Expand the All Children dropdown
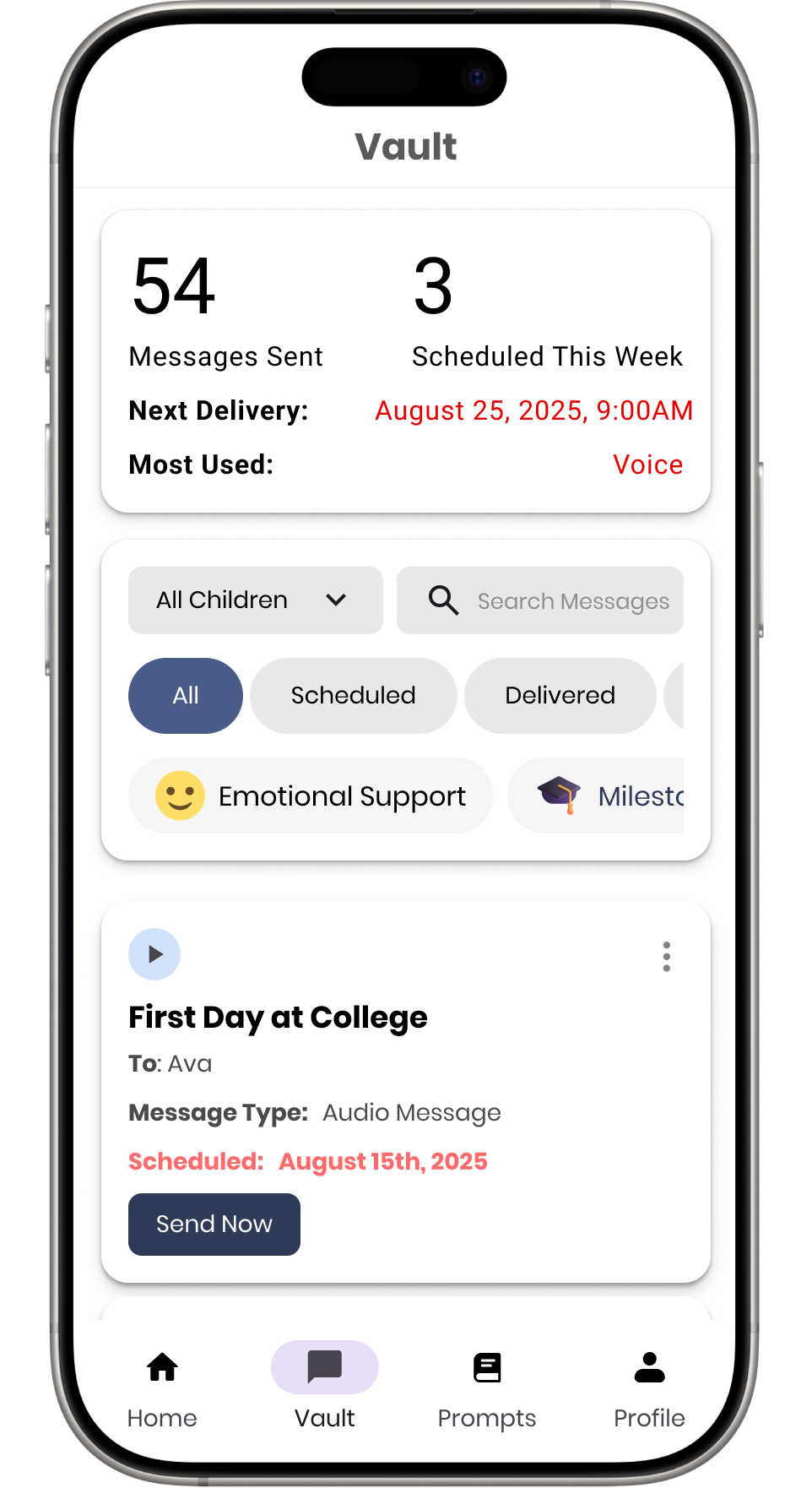Image resolution: width=812 pixels, height=1488 pixels. coord(255,600)
